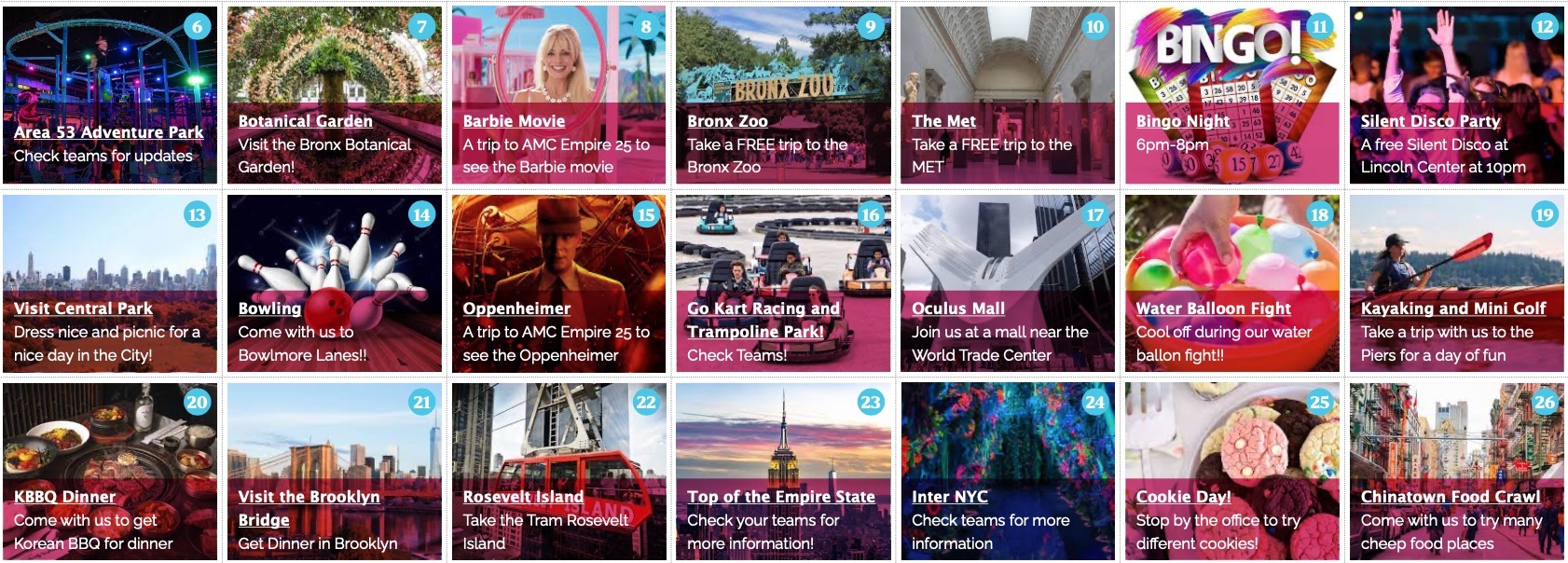View the Inter NYC event details
1568x563 pixels.
click(949, 497)
